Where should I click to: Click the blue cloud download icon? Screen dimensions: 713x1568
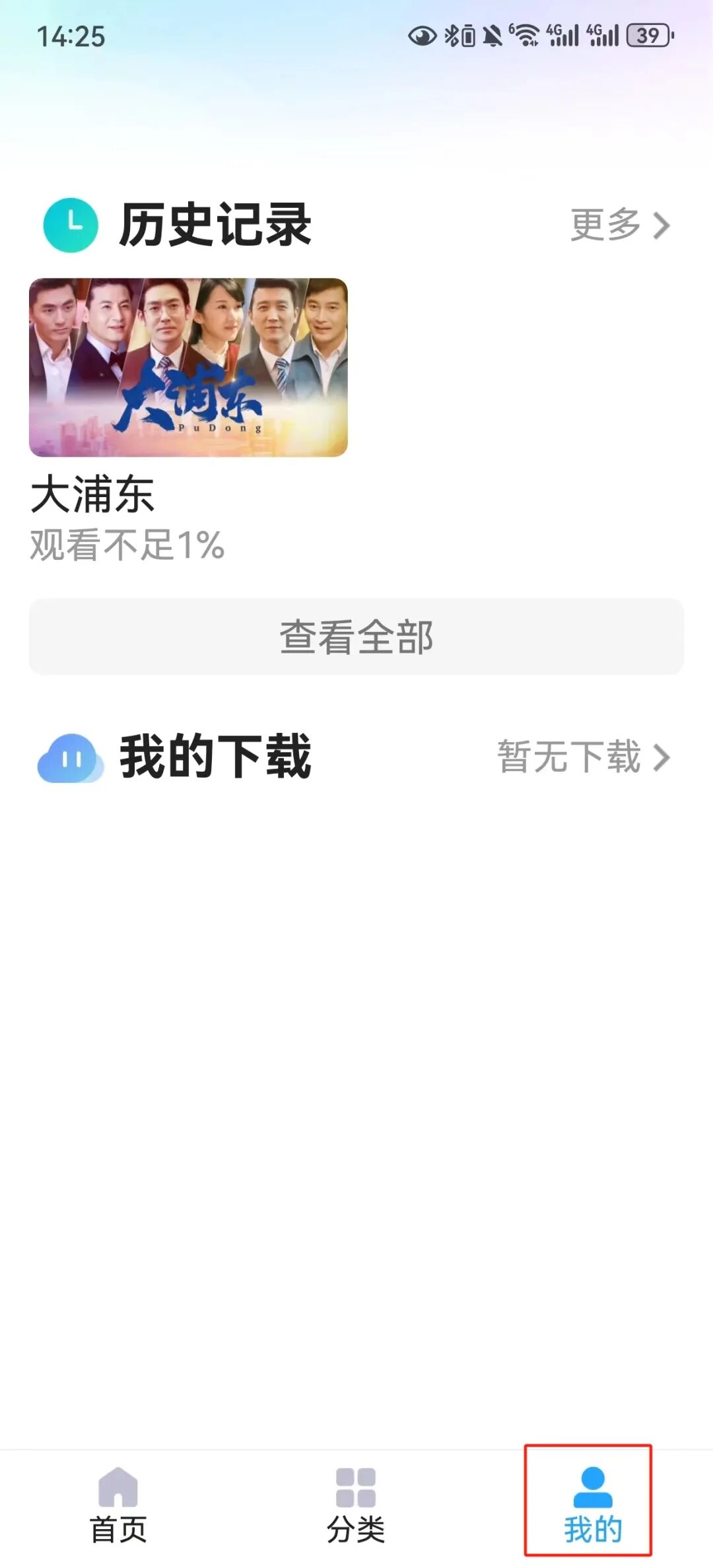click(x=68, y=758)
